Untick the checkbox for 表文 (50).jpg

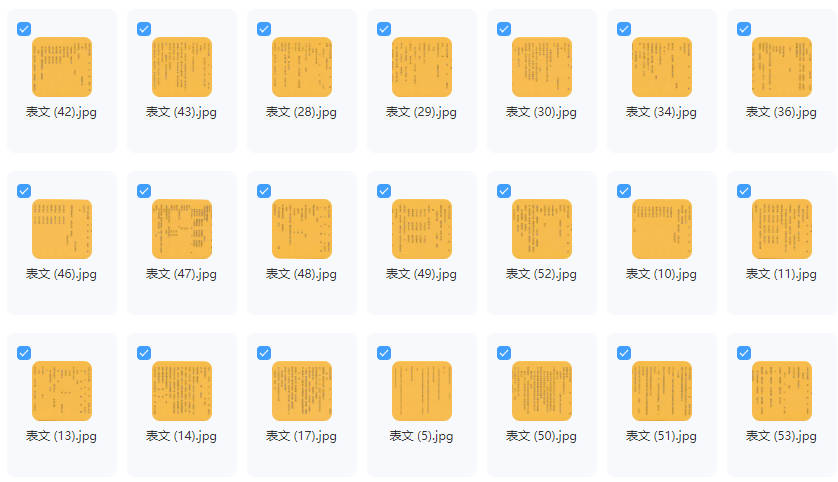(x=504, y=353)
